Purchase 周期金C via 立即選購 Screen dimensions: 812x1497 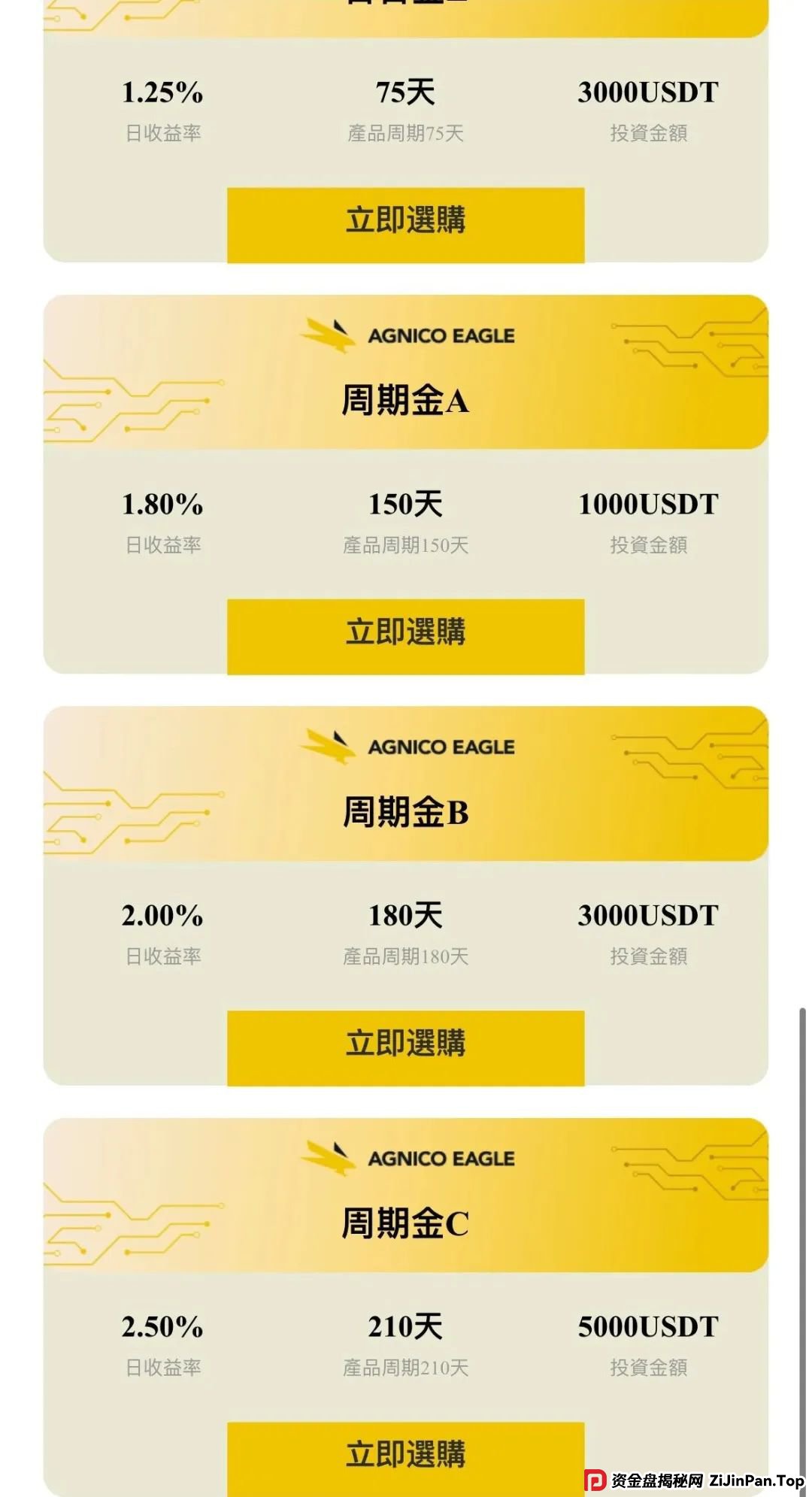pos(405,1456)
